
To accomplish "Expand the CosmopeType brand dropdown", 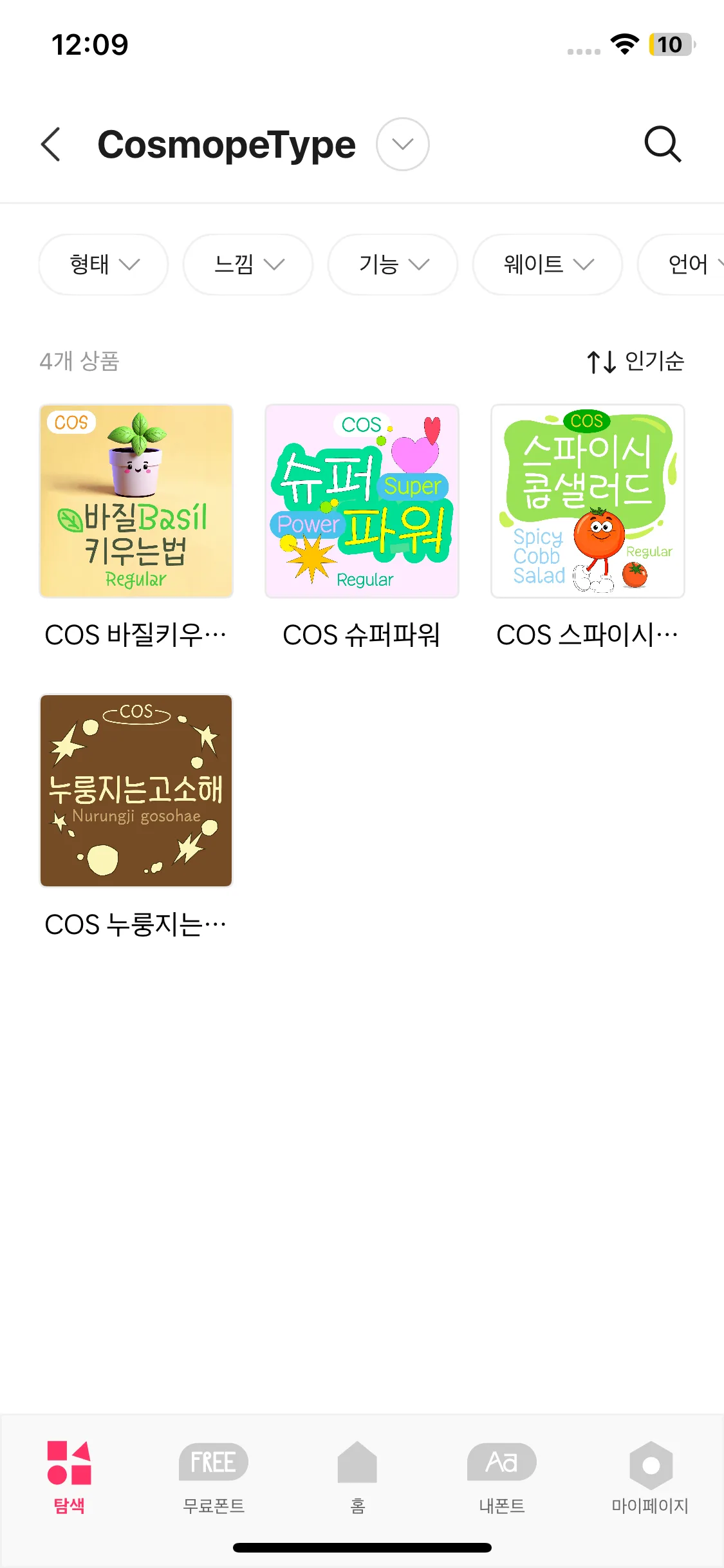I will point(402,144).
